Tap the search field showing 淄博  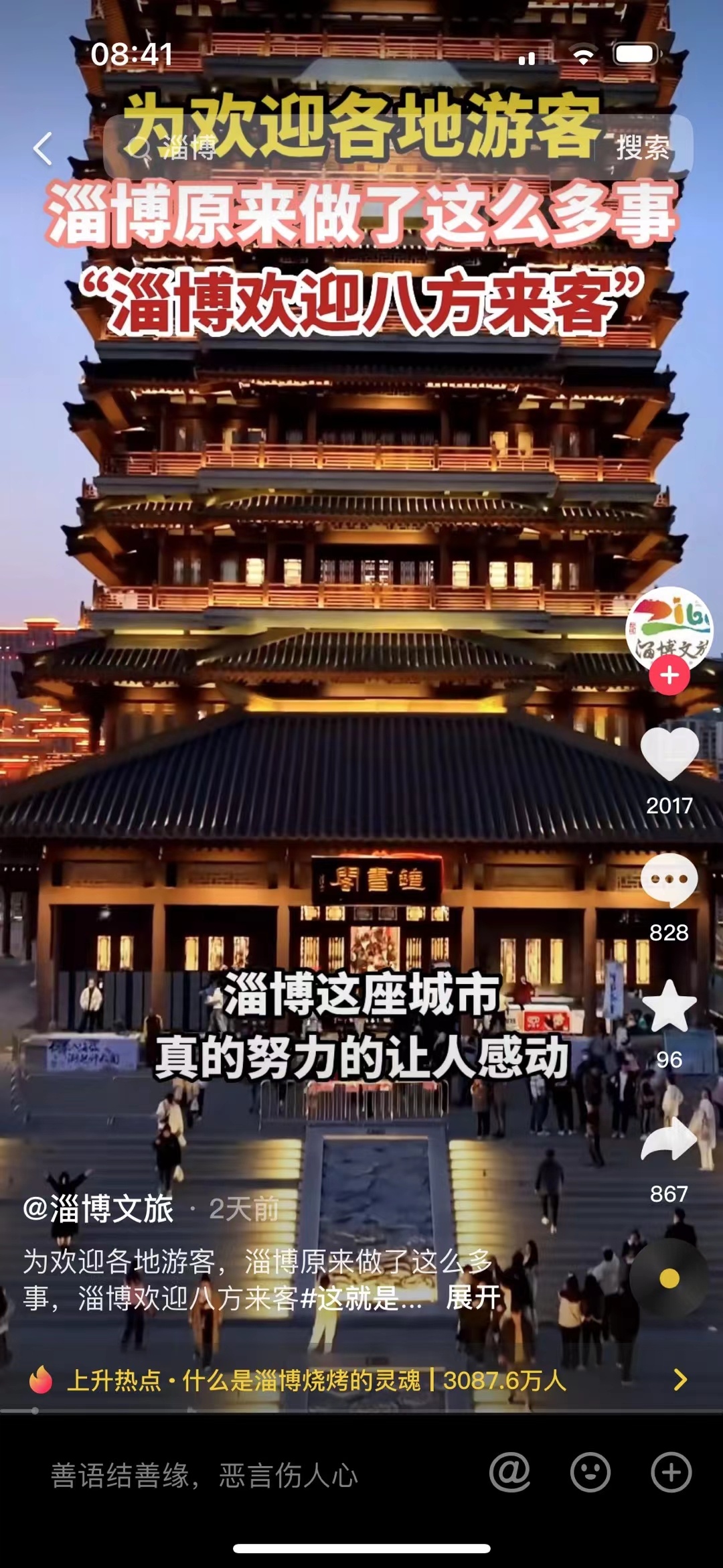348,148
